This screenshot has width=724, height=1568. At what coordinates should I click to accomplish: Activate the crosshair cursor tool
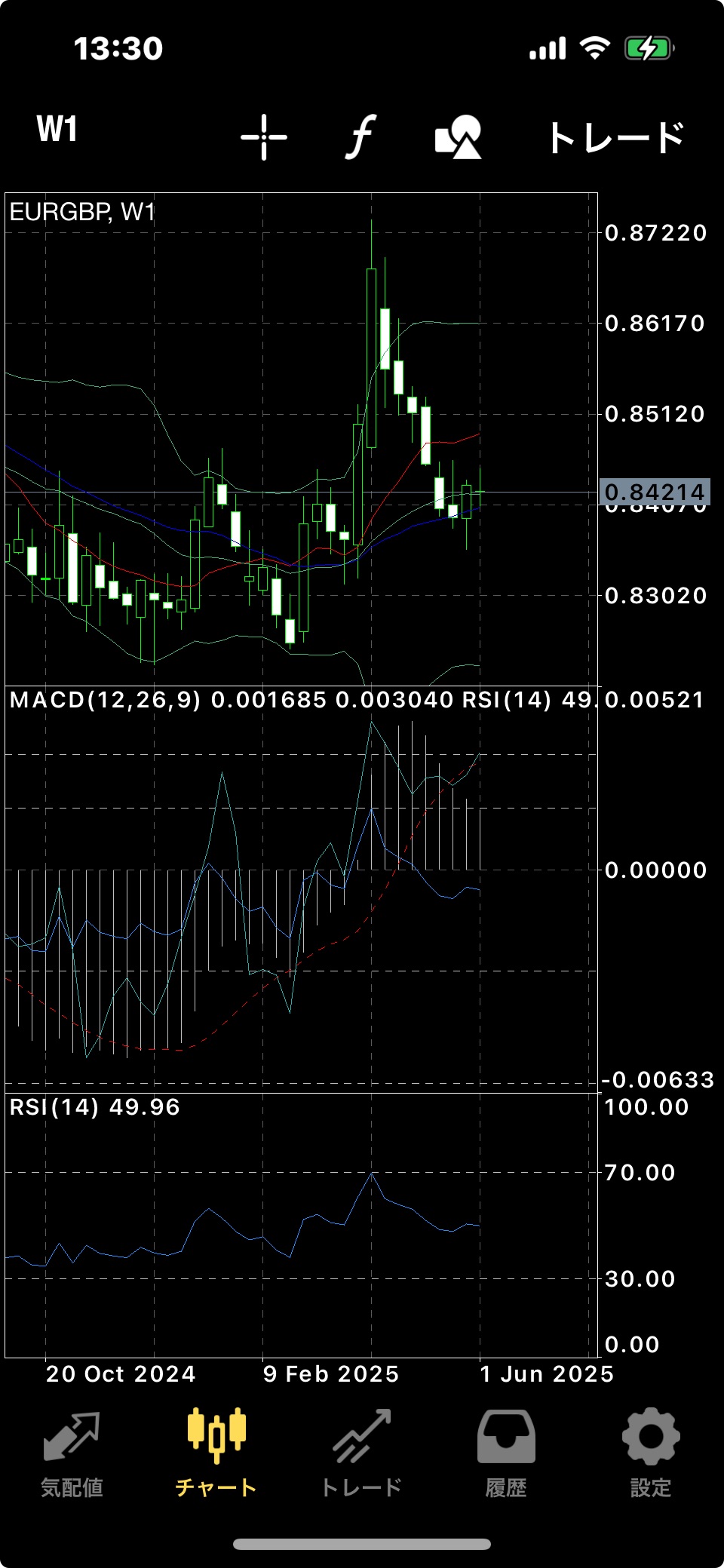pyautogui.click(x=264, y=137)
